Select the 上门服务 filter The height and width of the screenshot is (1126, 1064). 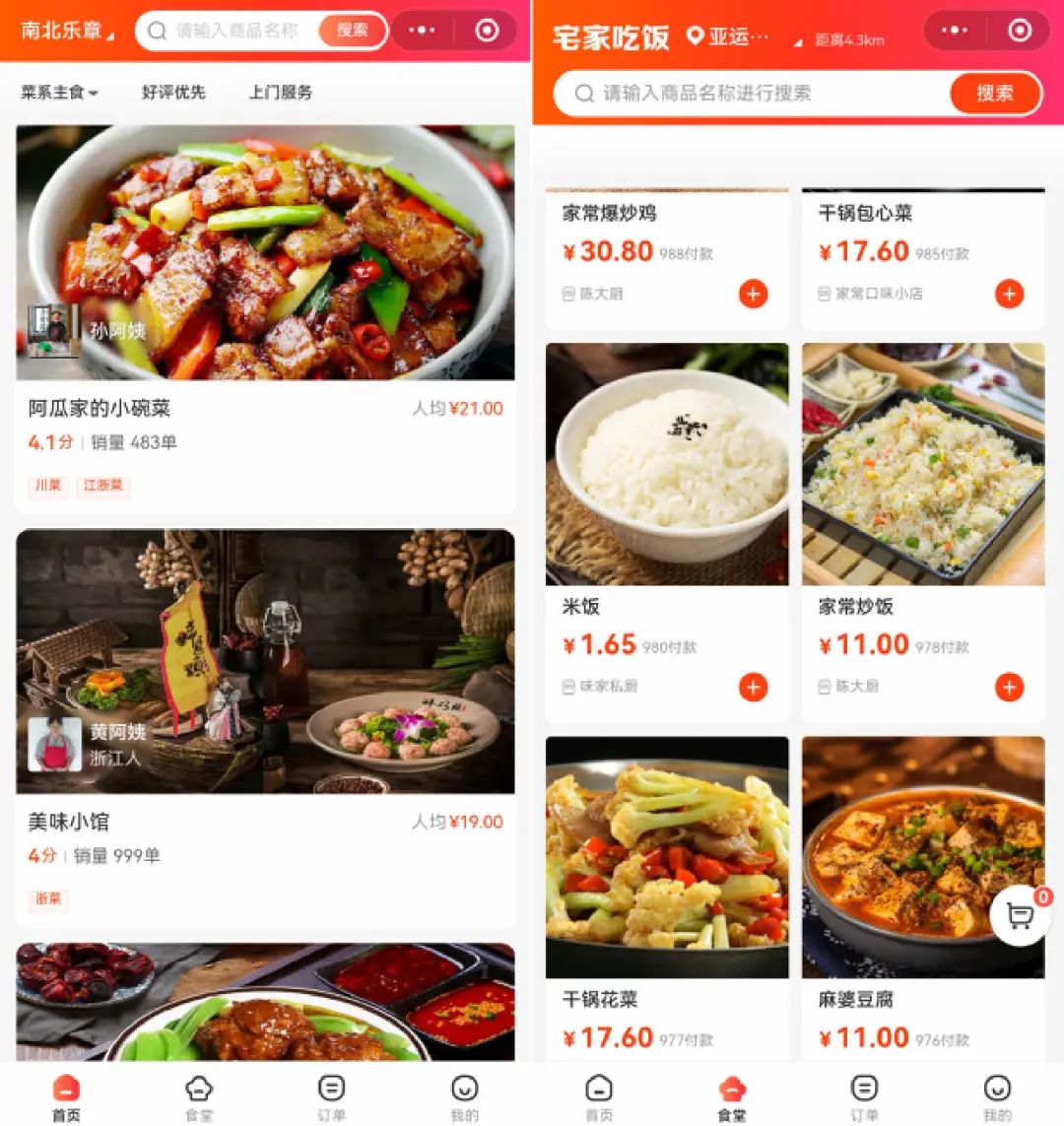pyautogui.click(x=280, y=93)
